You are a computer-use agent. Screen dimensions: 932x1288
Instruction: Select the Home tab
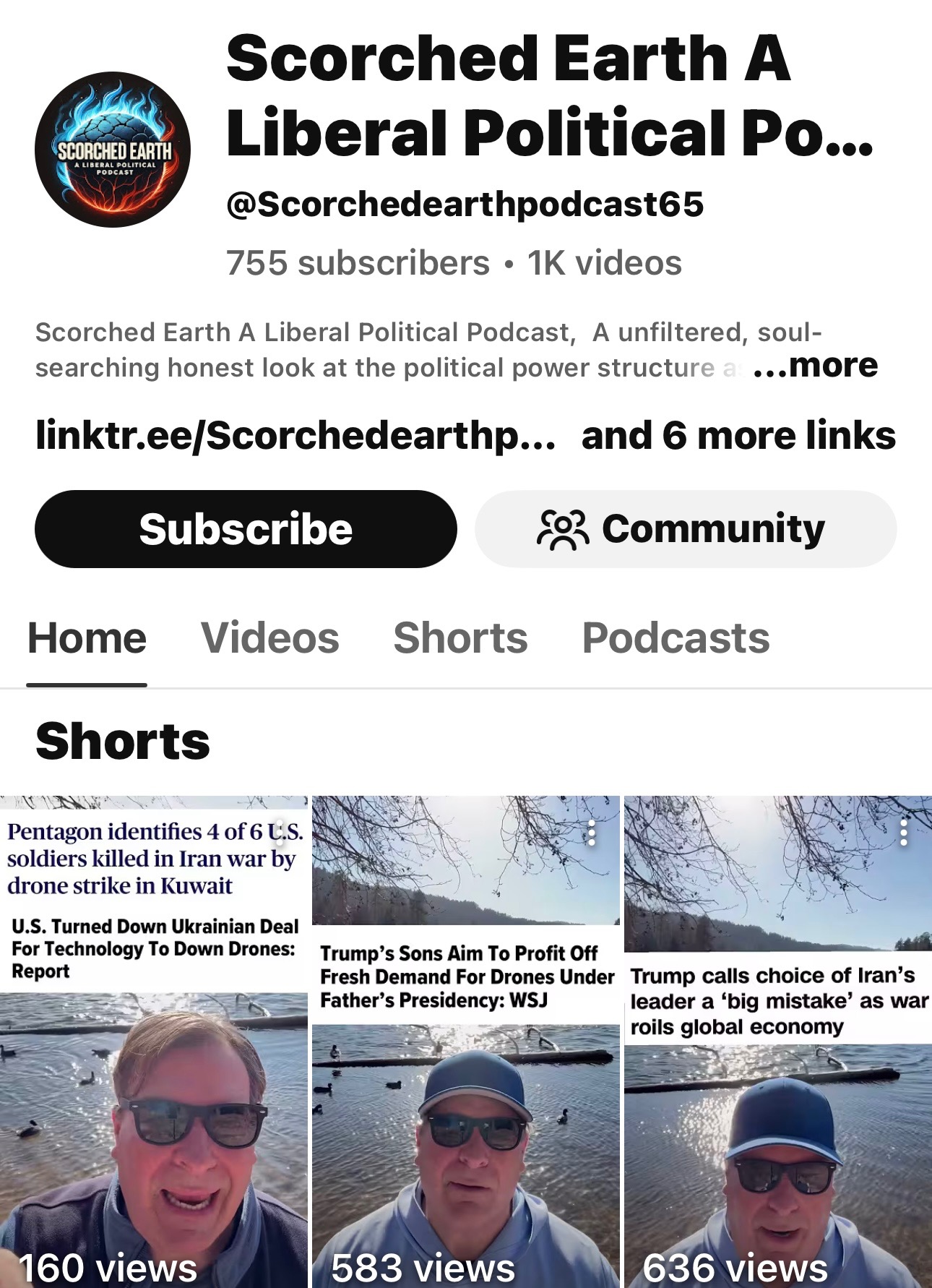coord(87,637)
